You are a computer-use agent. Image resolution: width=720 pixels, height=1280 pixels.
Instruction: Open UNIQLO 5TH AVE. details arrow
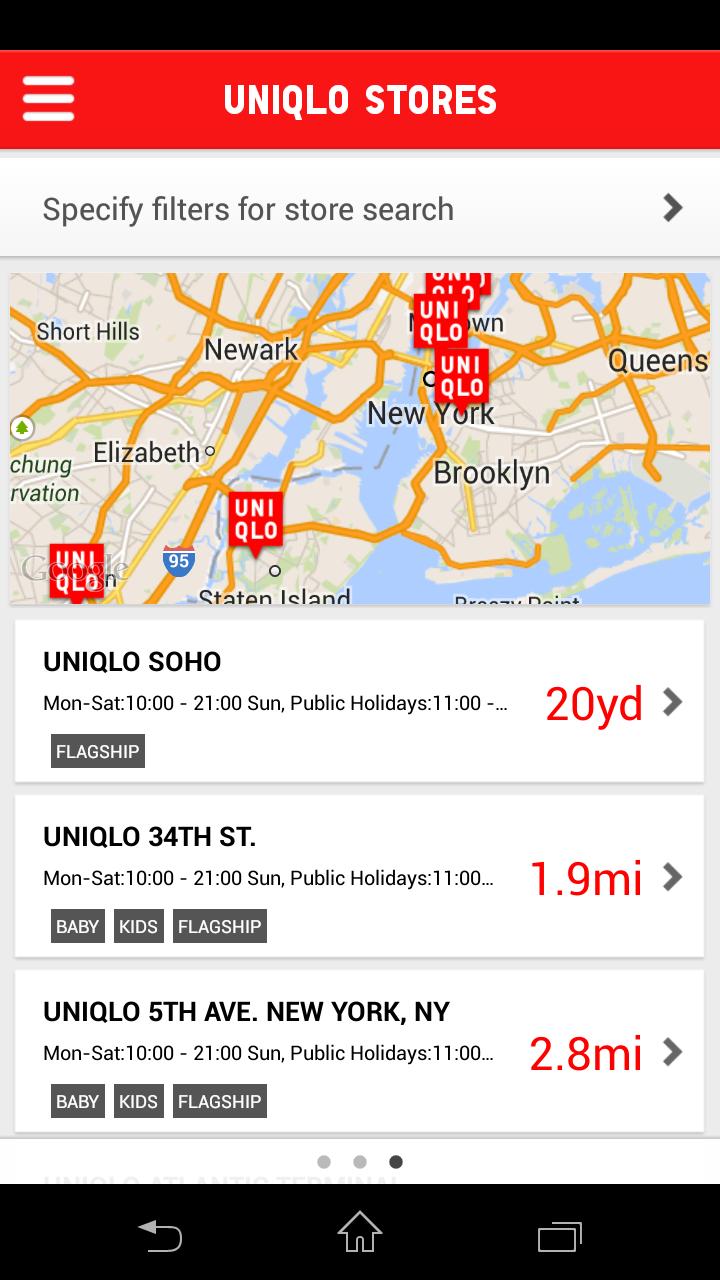point(672,1053)
